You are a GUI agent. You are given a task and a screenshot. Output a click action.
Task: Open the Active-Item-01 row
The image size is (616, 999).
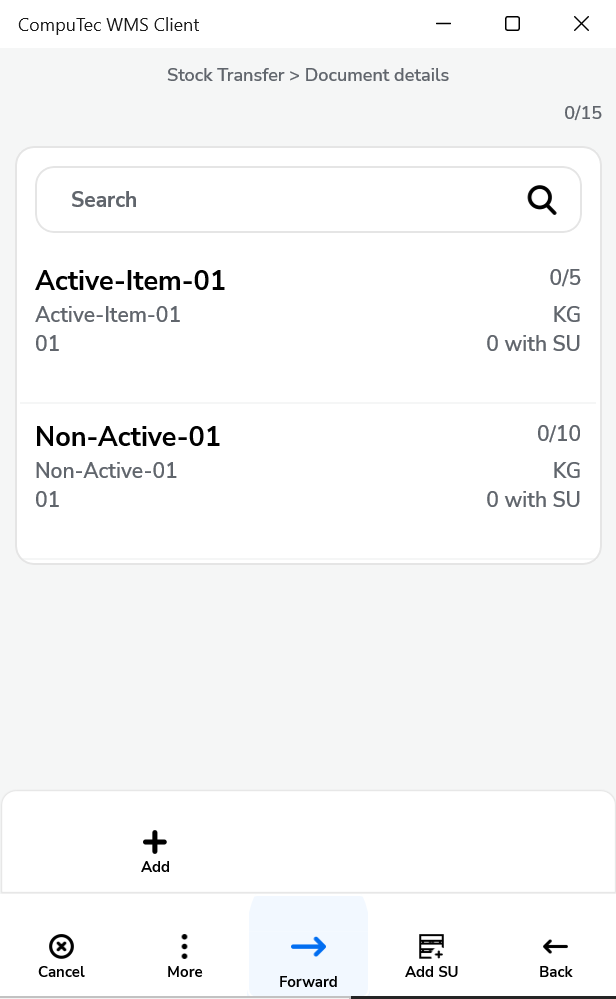[x=308, y=311]
